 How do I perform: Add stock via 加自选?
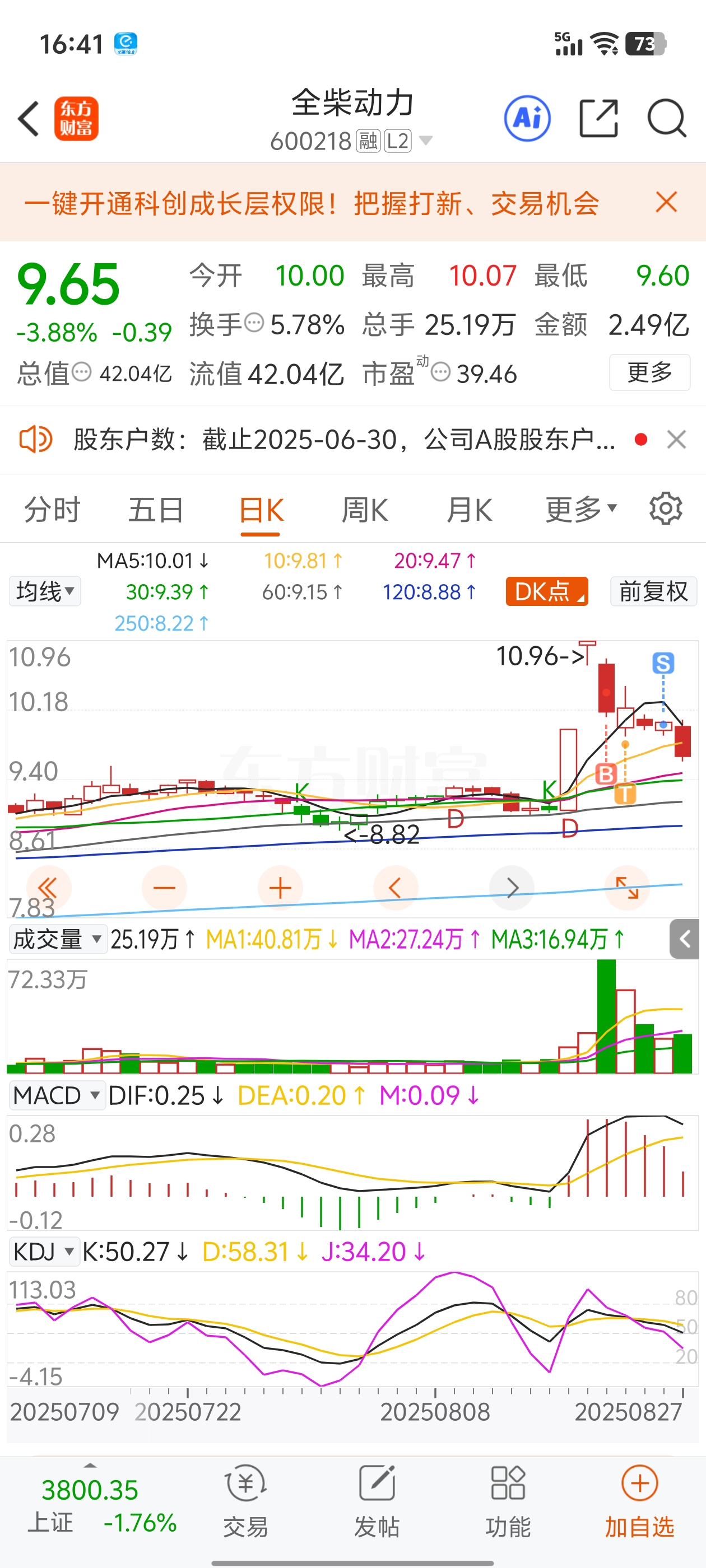tap(640, 1501)
